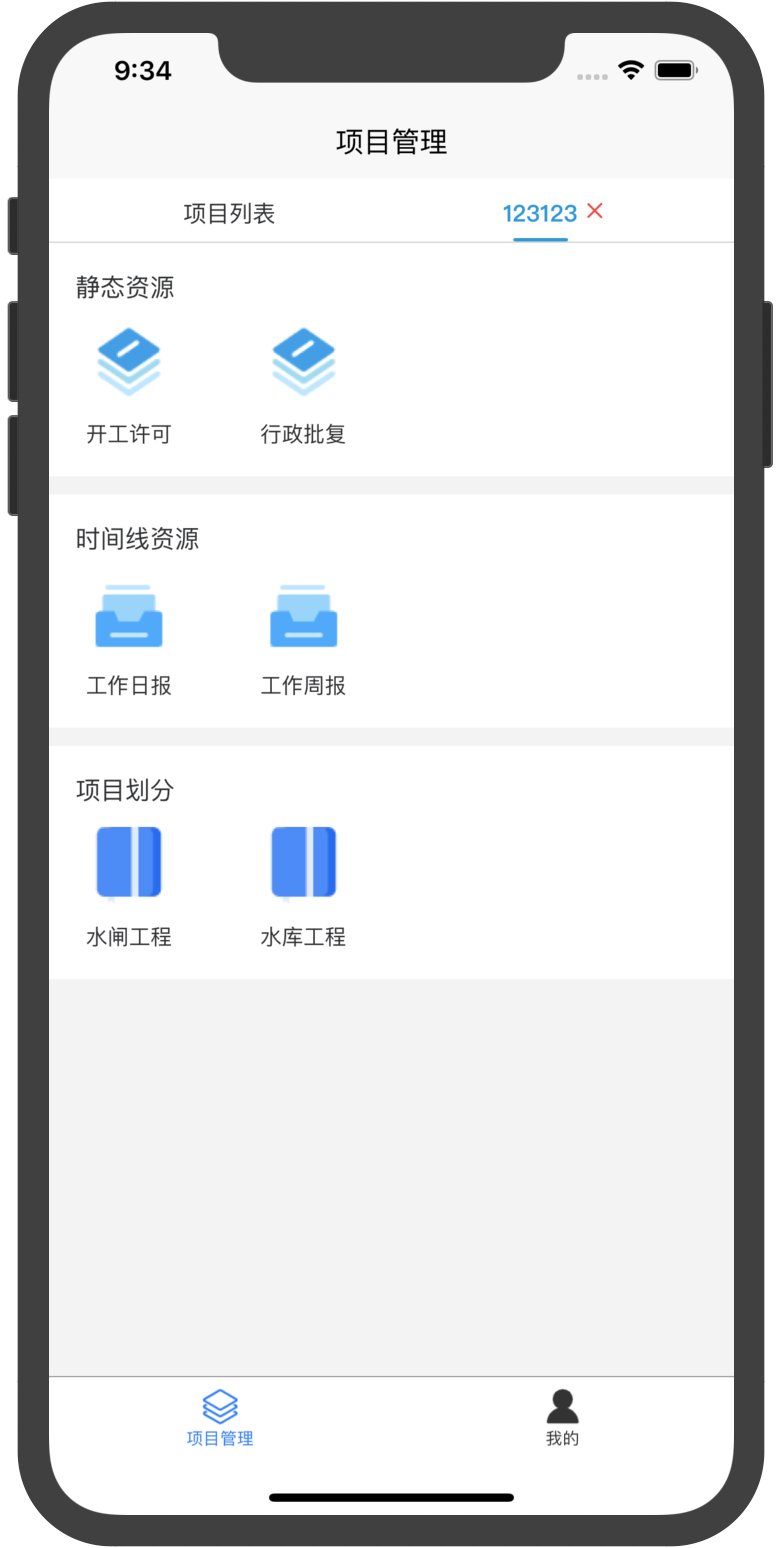782x1548 pixels.
Task: Switch to the 项目列表 tab
Action: click(x=229, y=213)
